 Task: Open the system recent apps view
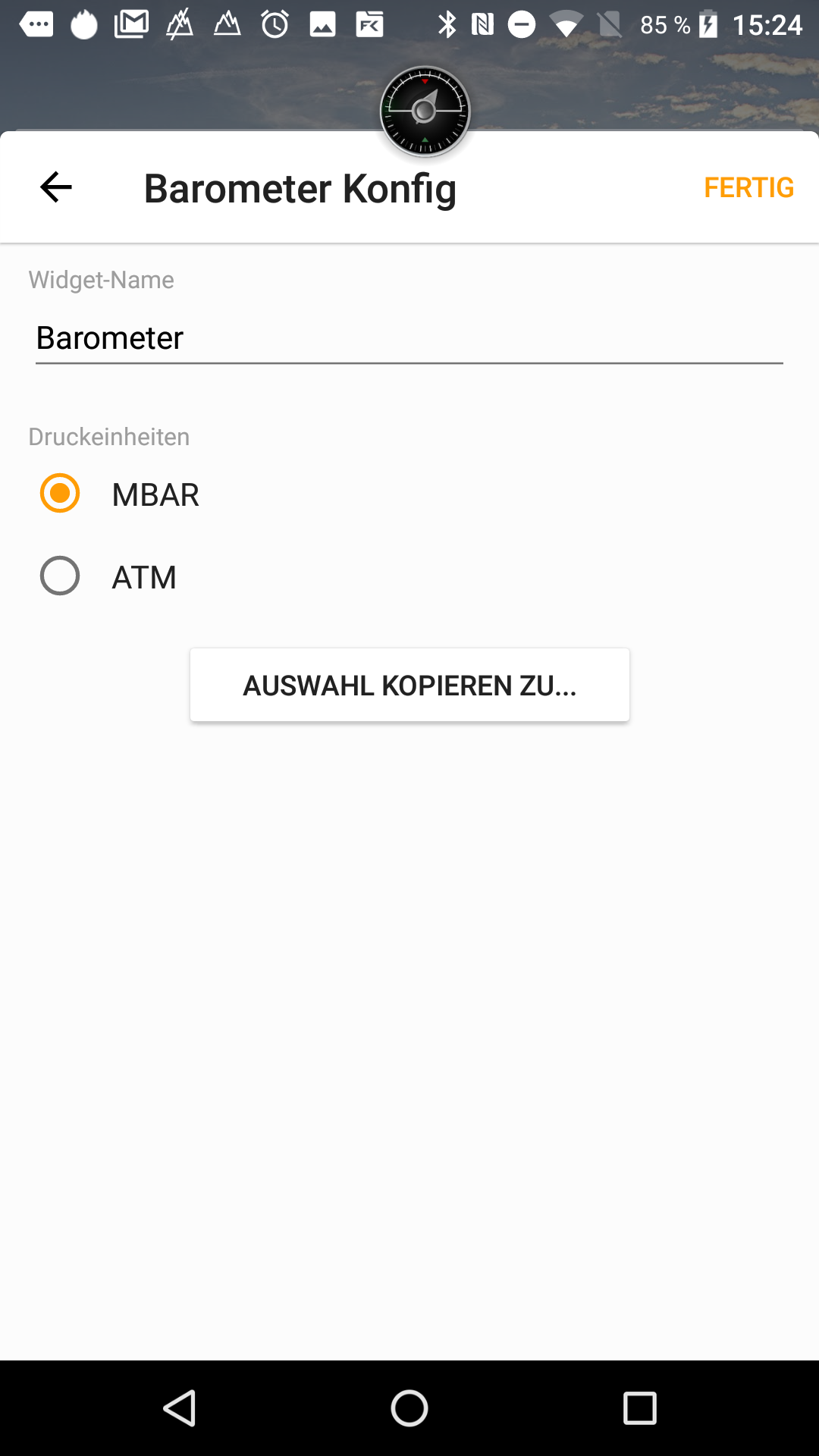click(x=639, y=1408)
